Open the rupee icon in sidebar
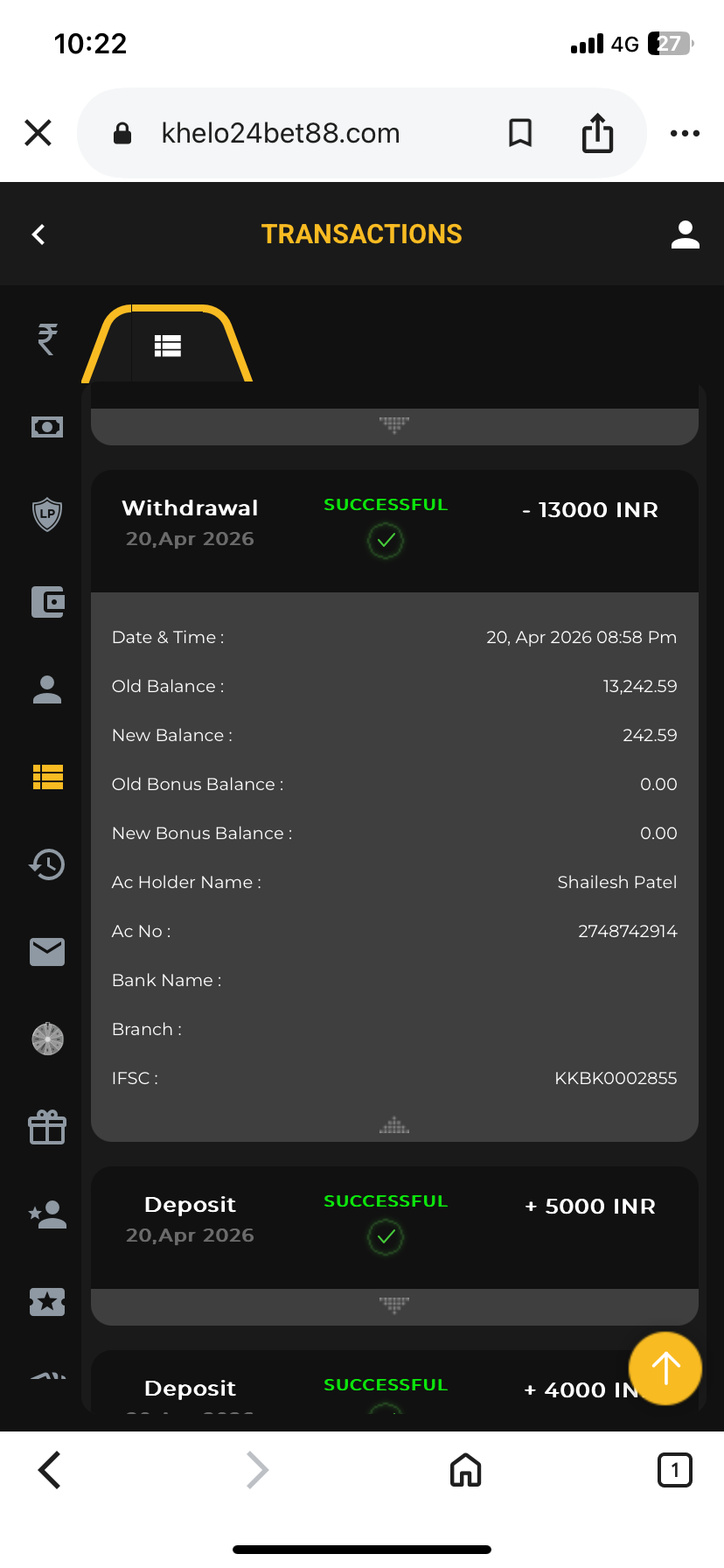The height and width of the screenshot is (1568, 724). coord(47,339)
